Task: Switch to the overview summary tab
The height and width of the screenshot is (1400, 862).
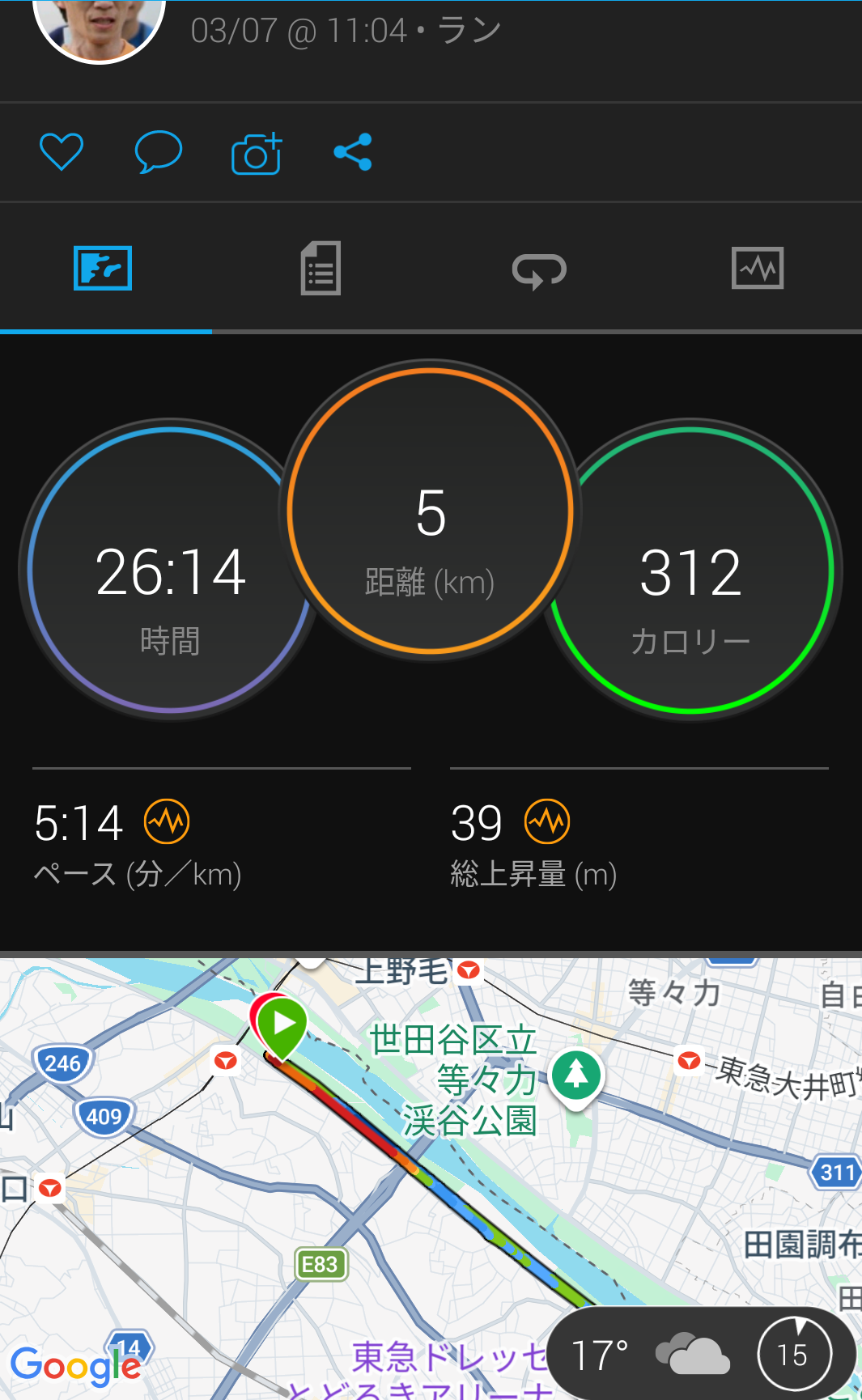Action: point(103,269)
